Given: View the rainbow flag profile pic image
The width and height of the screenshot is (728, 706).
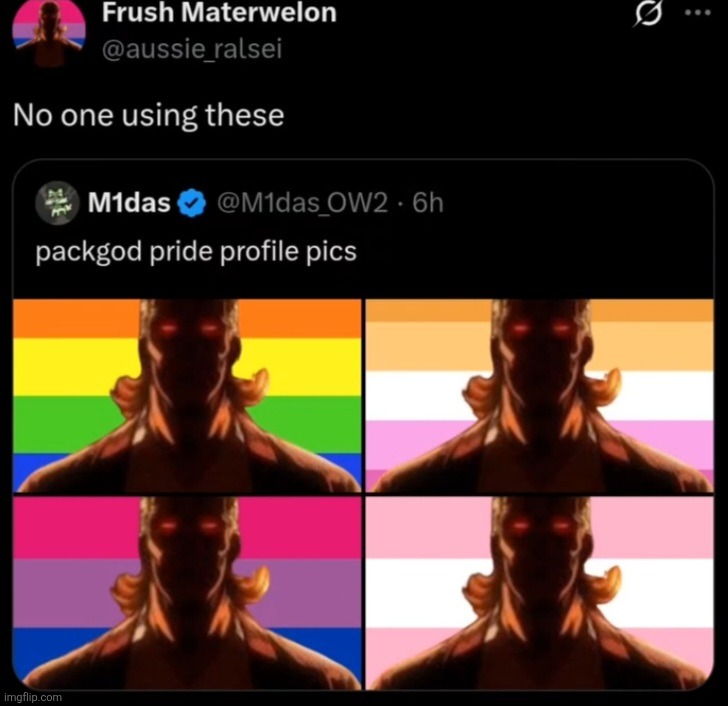Looking at the screenshot, I should [x=187, y=395].
